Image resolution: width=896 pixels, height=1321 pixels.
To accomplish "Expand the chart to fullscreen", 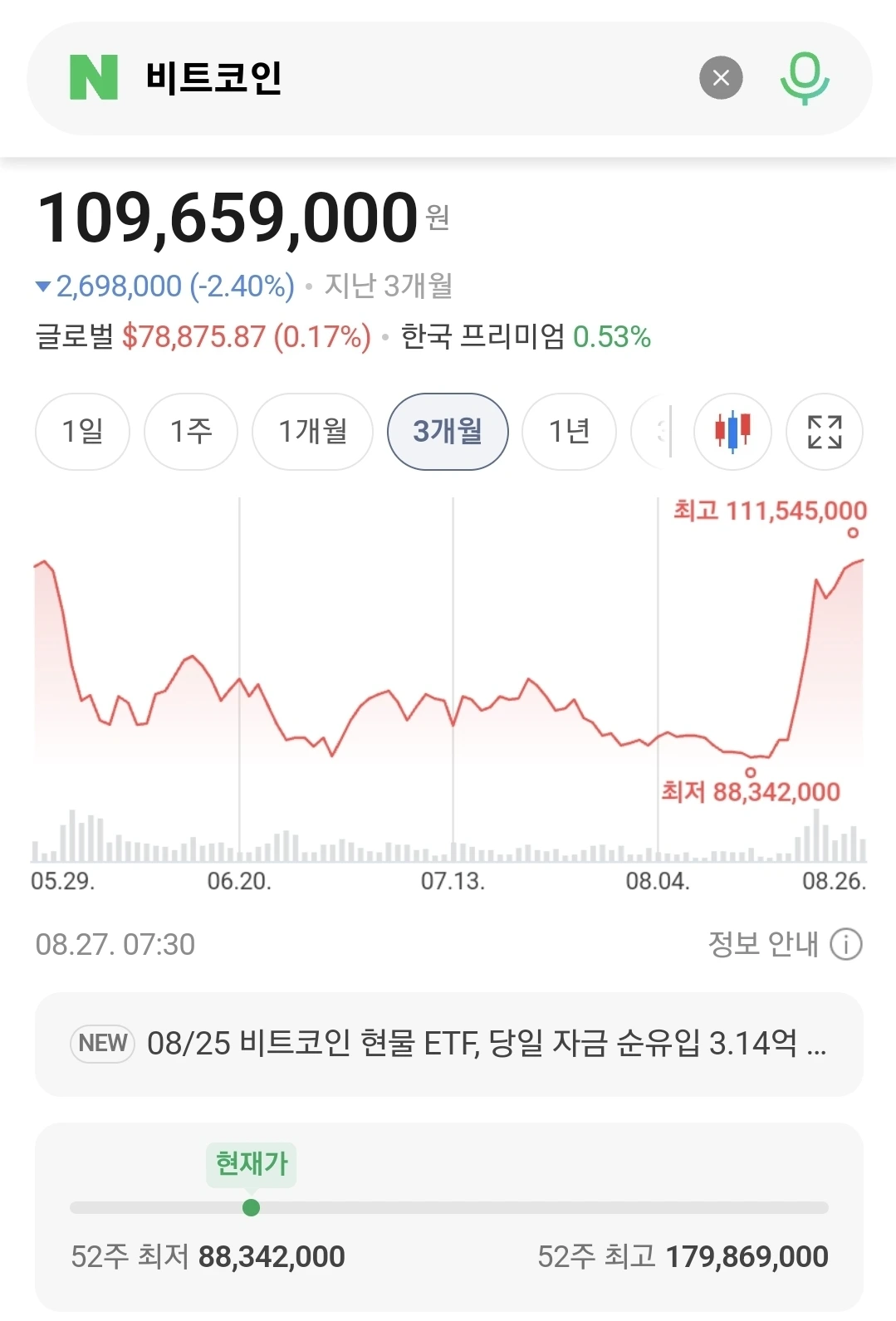I will pyautogui.click(x=825, y=432).
